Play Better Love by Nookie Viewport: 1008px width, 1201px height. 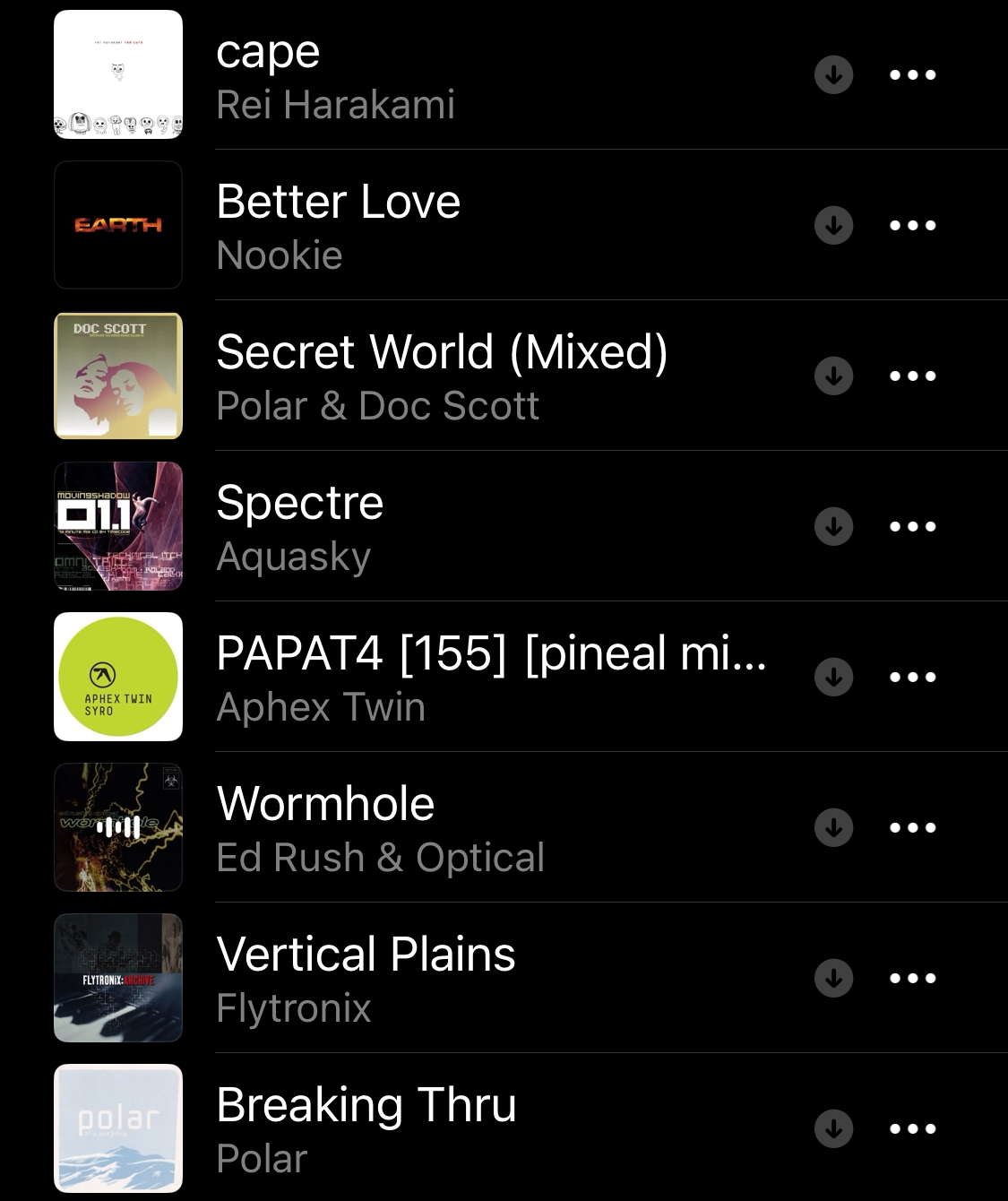click(x=403, y=226)
